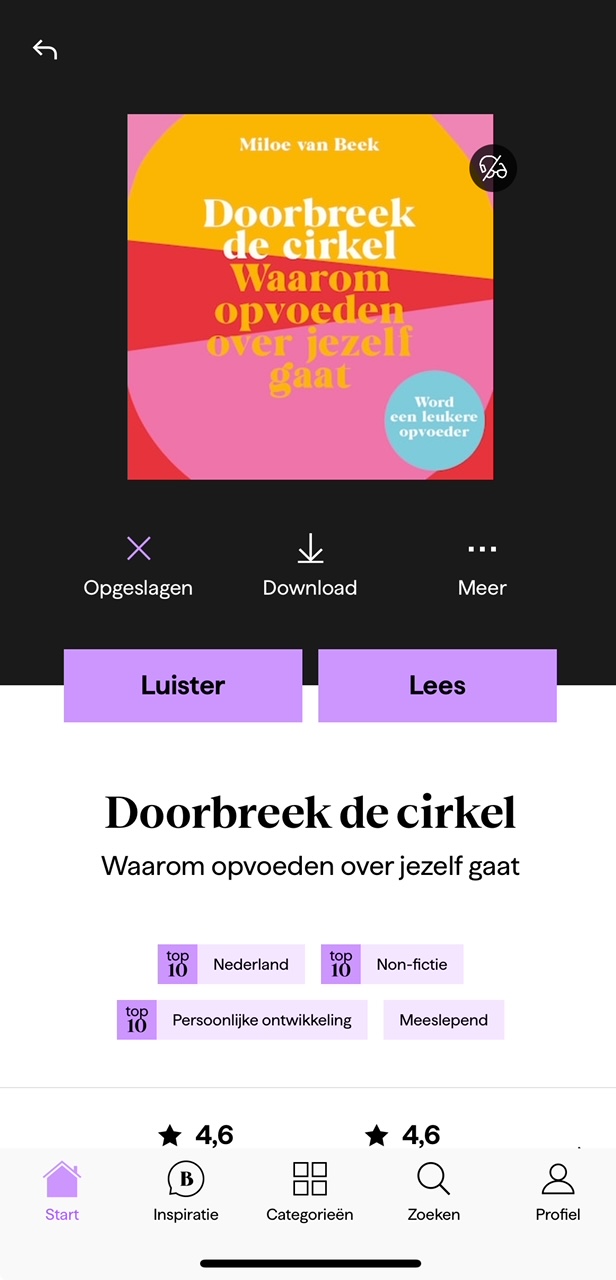This screenshot has height=1280, width=616.
Task: Select the Meeslepend tag
Action: pyautogui.click(x=444, y=1020)
